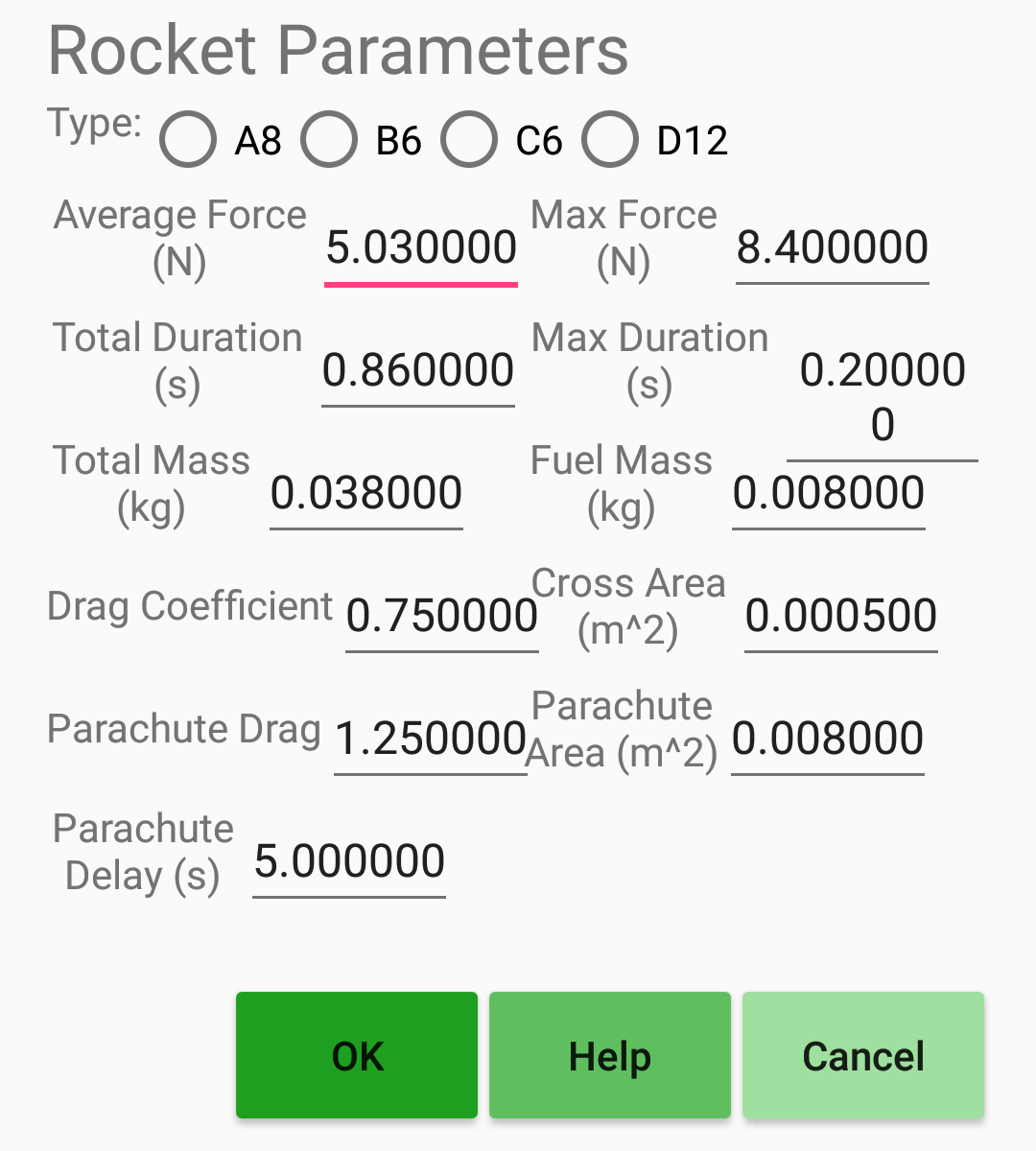Tap the Drag Coefficient field
This screenshot has height=1151, width=1036.
442,616
